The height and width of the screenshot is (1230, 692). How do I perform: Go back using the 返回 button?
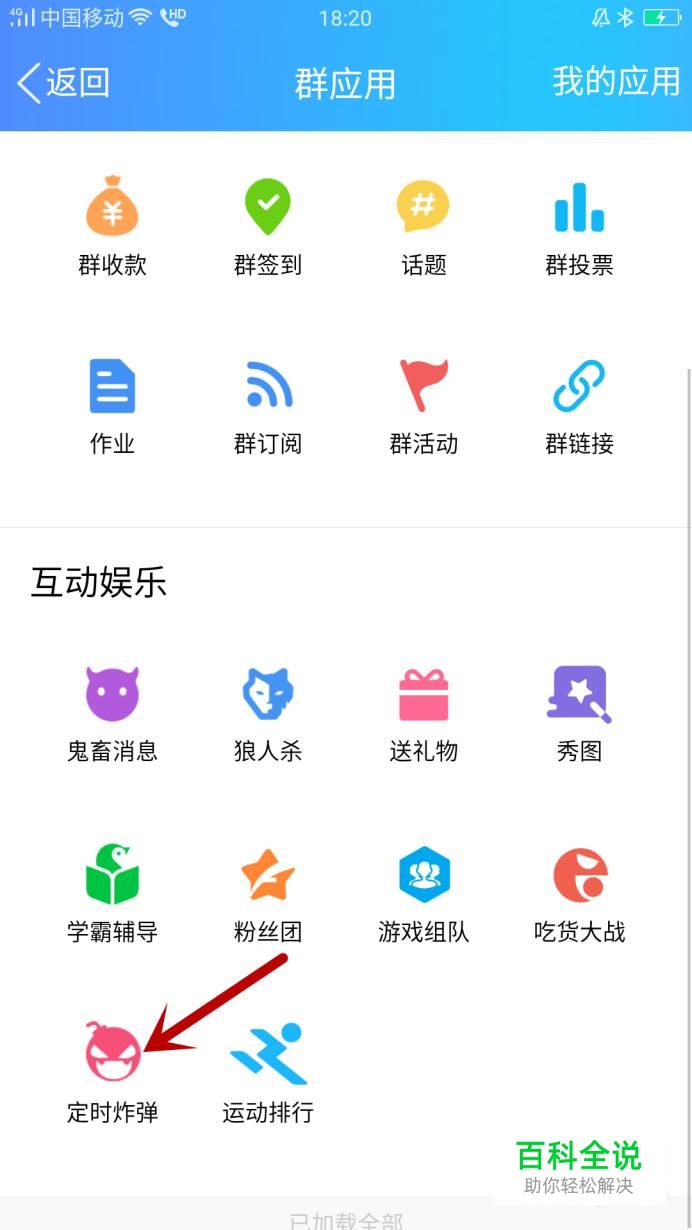(x=63, y=83)
